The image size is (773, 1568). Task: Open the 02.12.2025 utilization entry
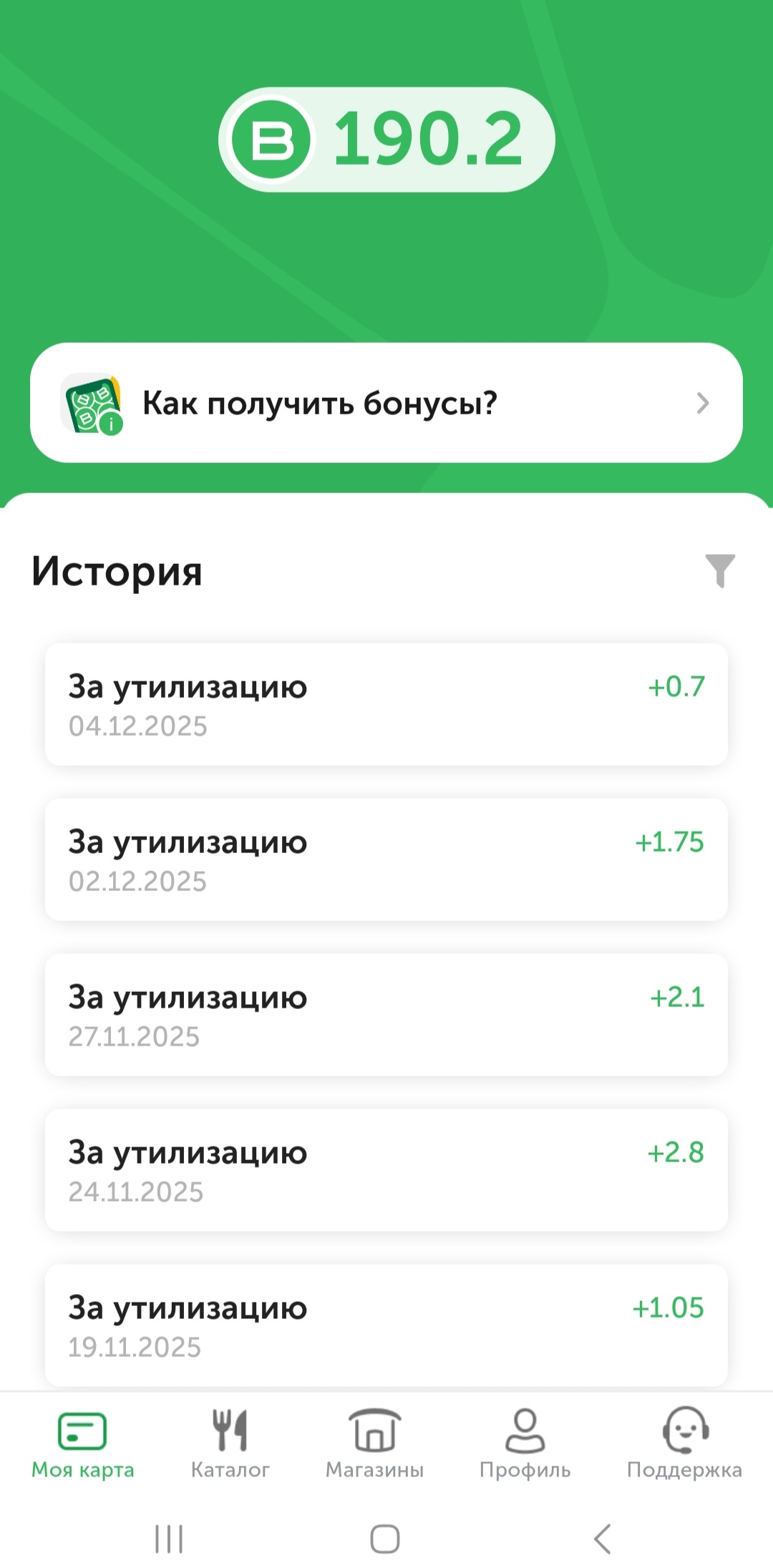point(386,860)
